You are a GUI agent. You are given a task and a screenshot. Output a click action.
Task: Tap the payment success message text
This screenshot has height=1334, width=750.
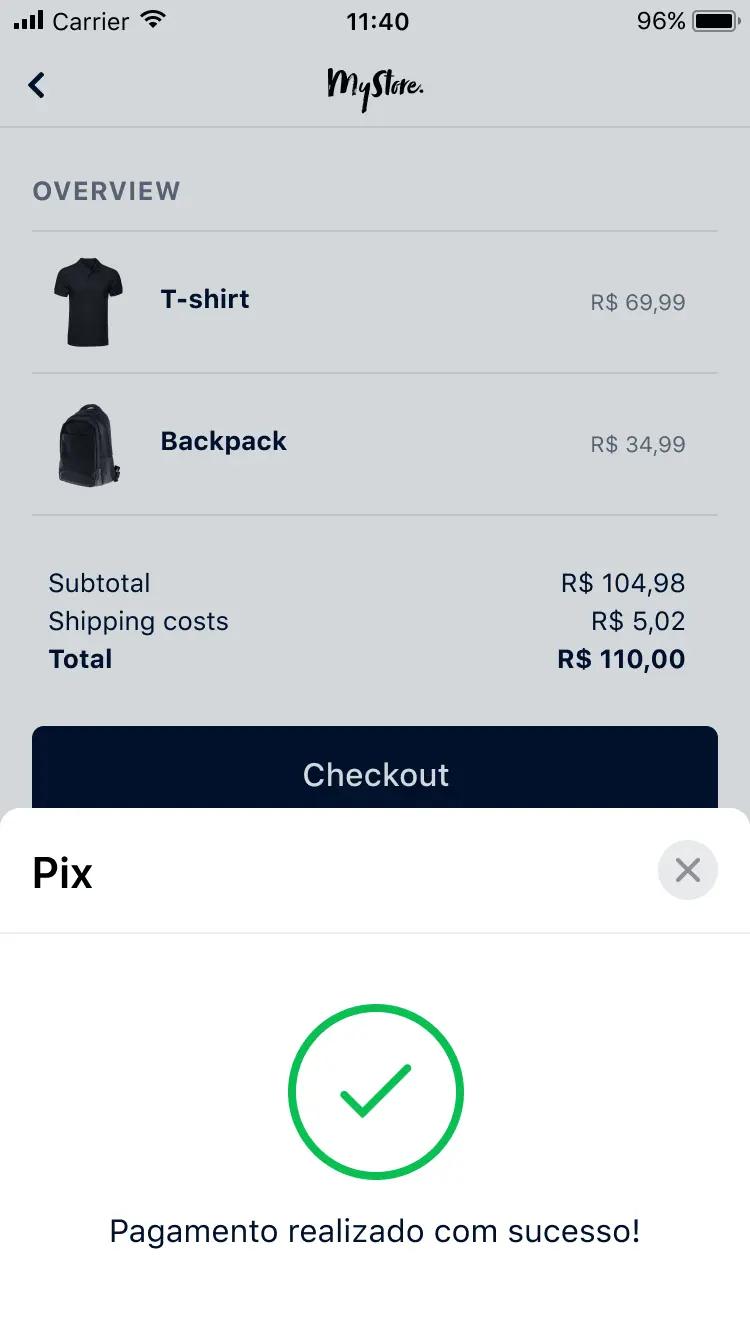(x=375, y=1231)
